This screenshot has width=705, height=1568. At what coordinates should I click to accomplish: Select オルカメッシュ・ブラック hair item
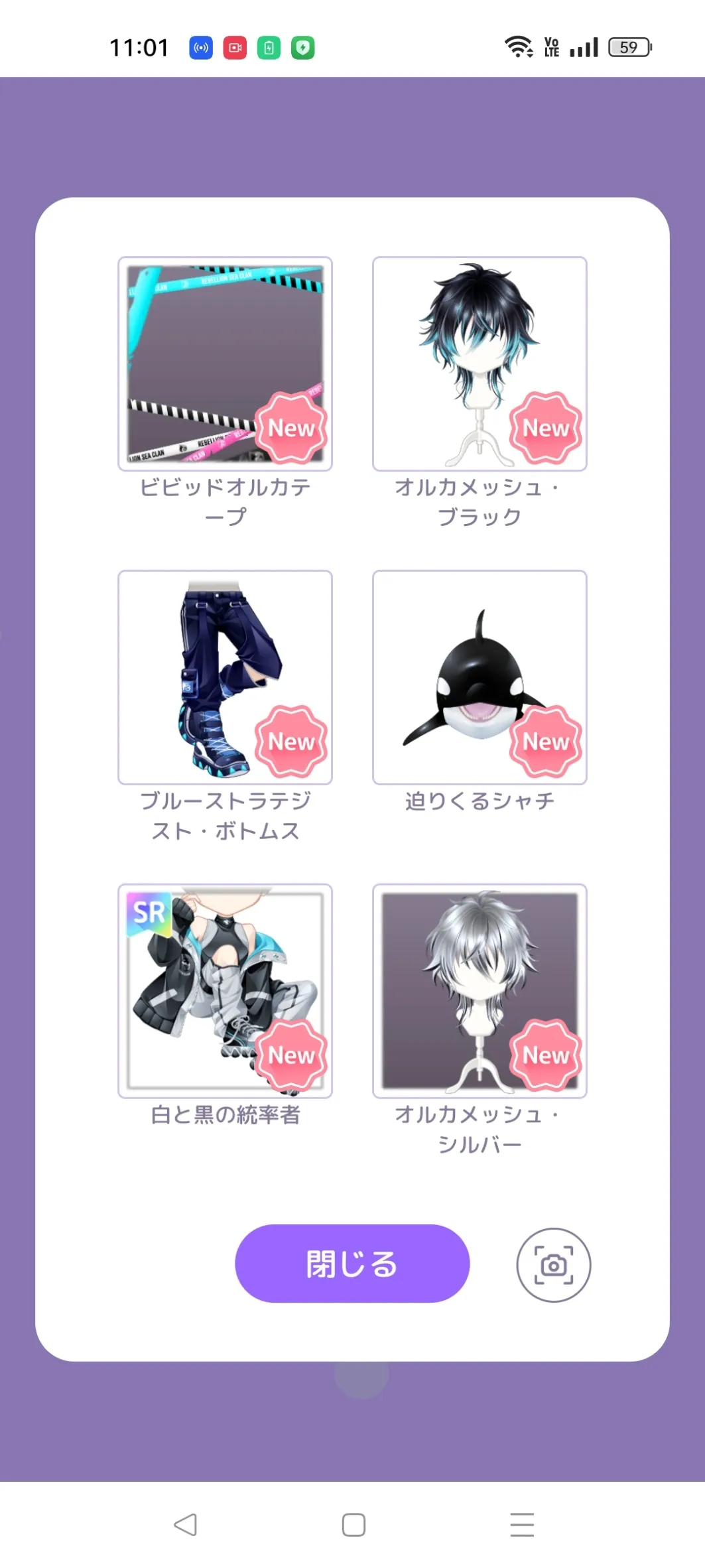coord(480,364)
